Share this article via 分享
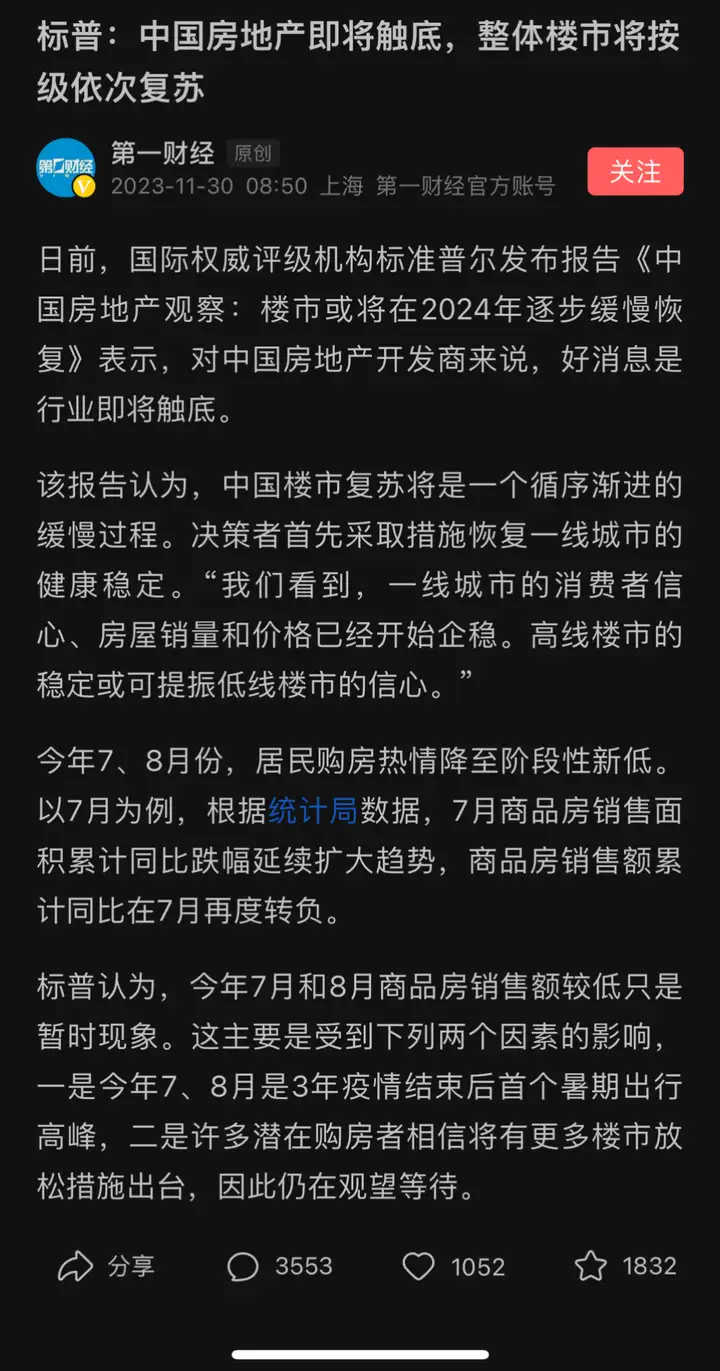 (x=106, y=1266)
